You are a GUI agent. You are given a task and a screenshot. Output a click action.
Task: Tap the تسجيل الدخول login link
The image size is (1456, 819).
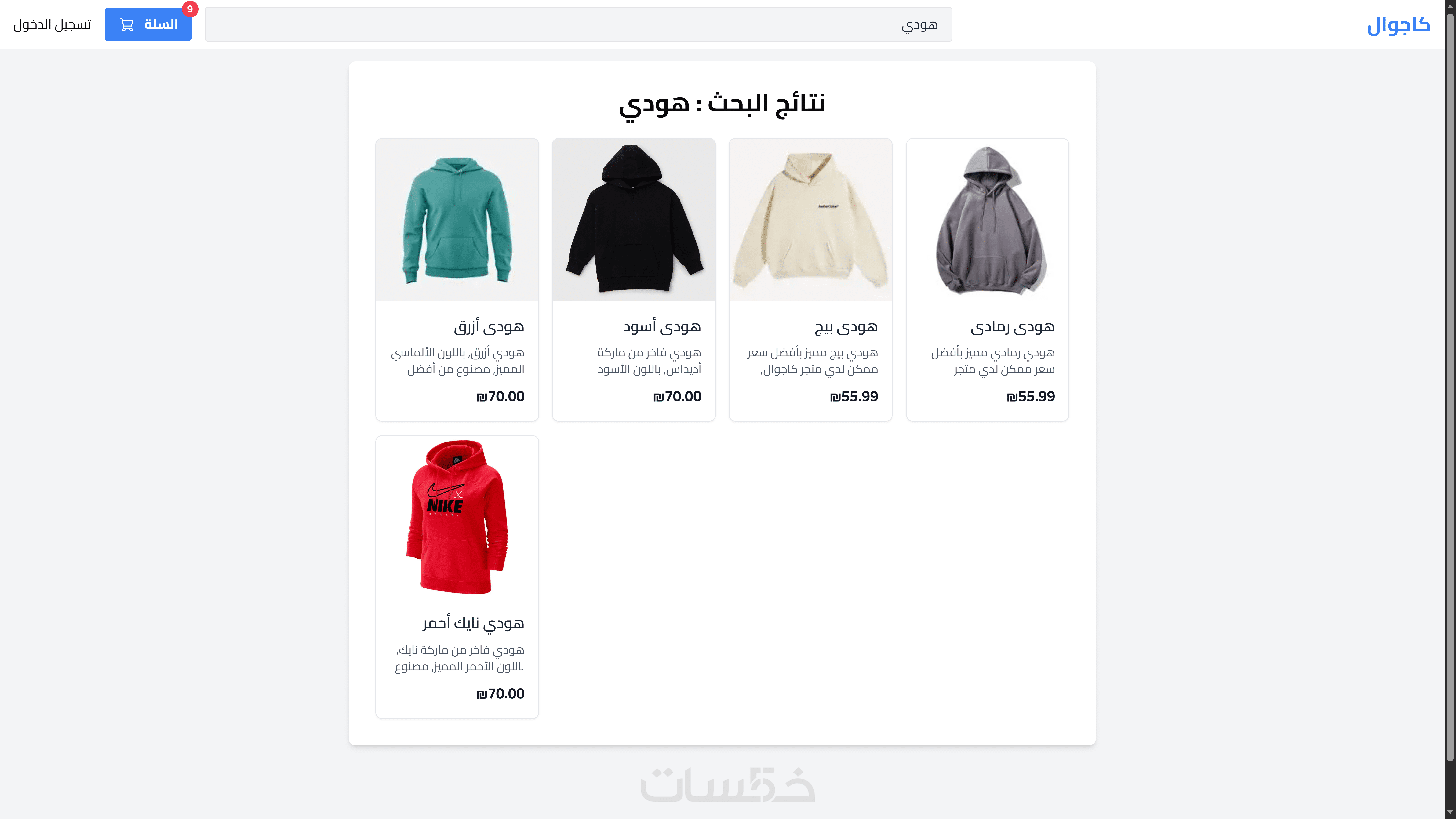click(52, 24)
